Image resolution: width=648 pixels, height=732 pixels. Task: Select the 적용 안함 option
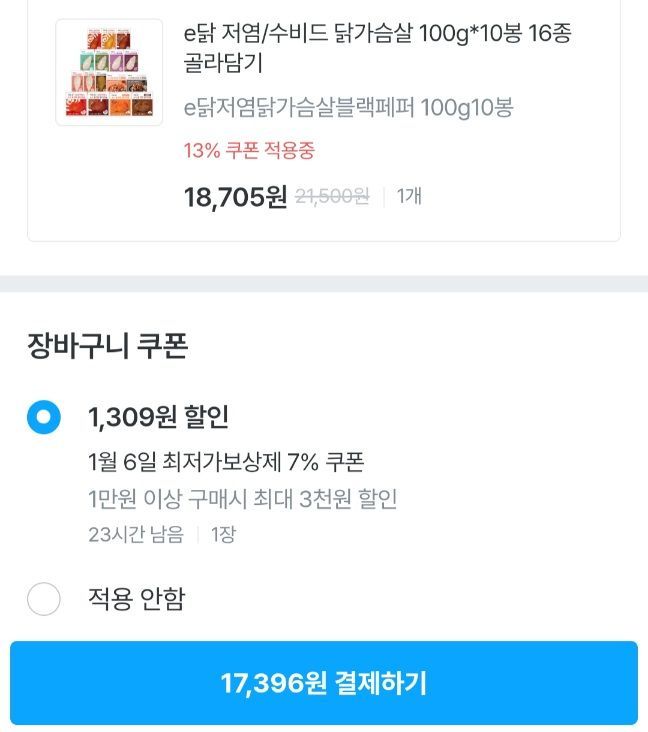[44, 599]
